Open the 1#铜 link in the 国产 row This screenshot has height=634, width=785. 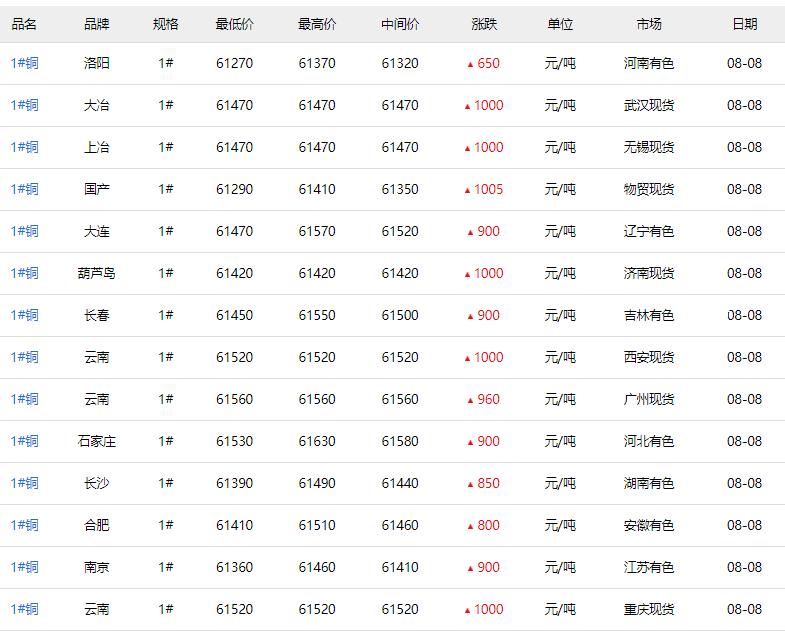coord(25,189)
